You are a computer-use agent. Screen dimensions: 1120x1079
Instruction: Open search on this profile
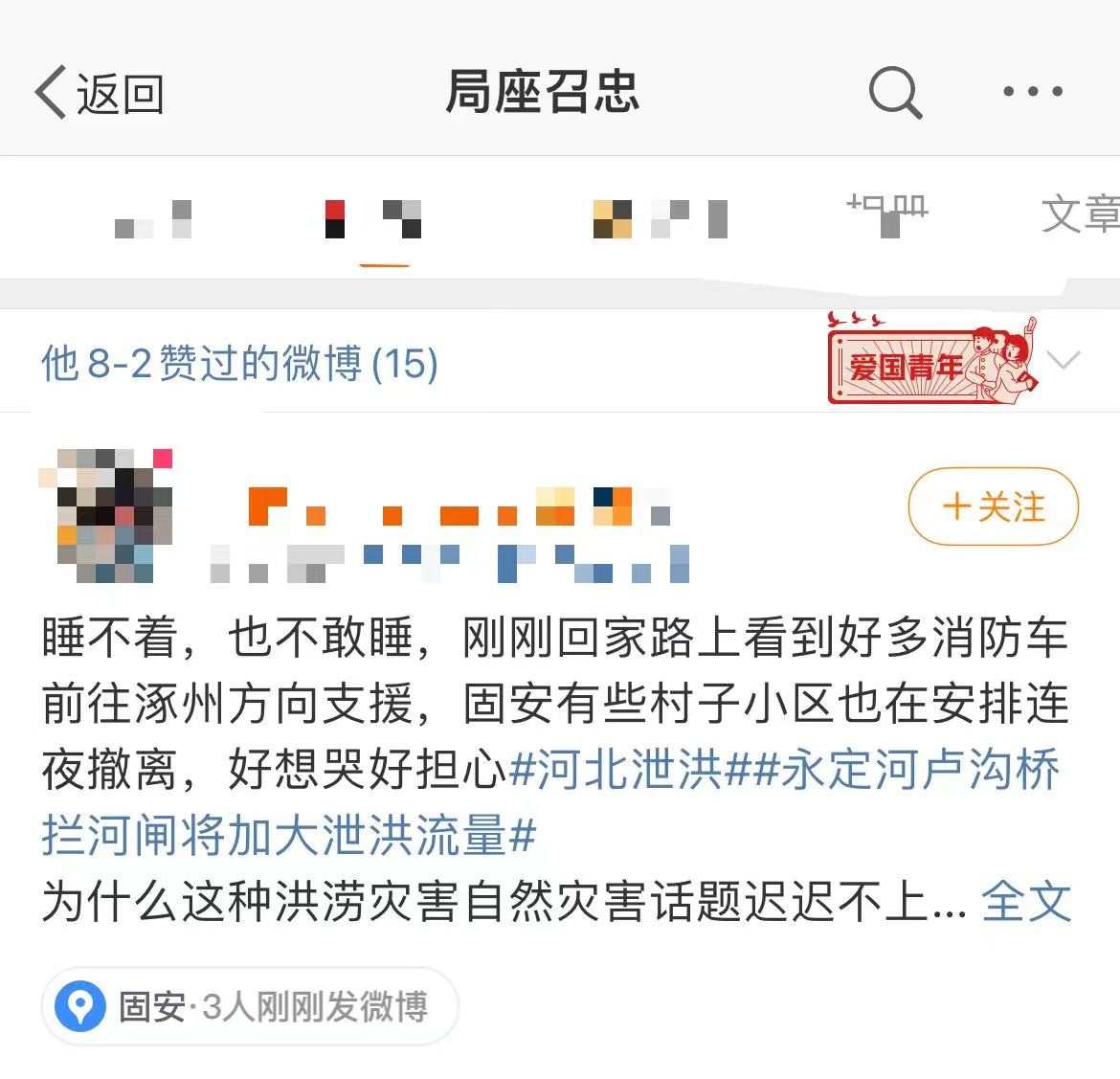(x=895, y=92)
